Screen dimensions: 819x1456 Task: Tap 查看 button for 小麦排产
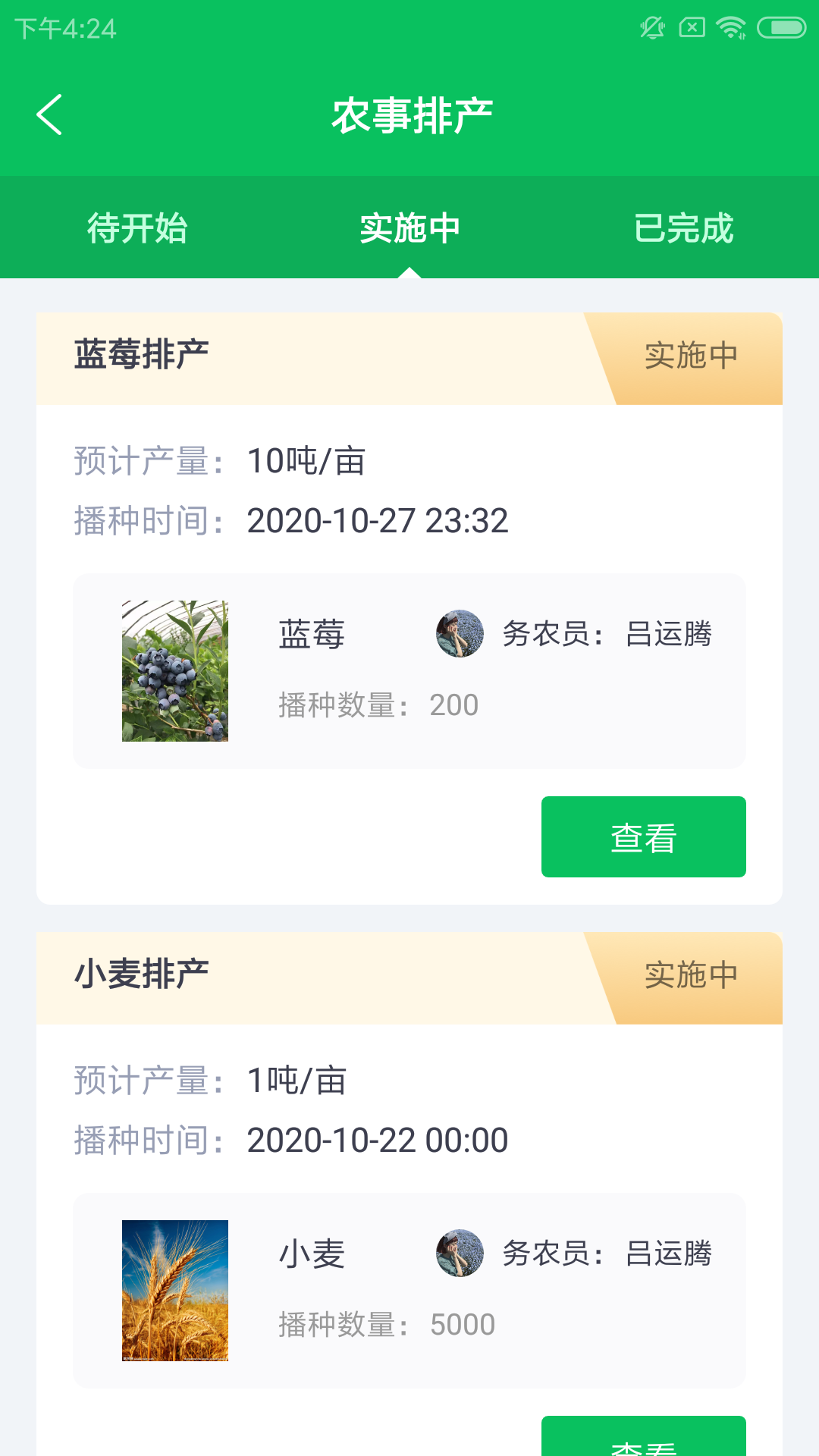pos(643,1439)
